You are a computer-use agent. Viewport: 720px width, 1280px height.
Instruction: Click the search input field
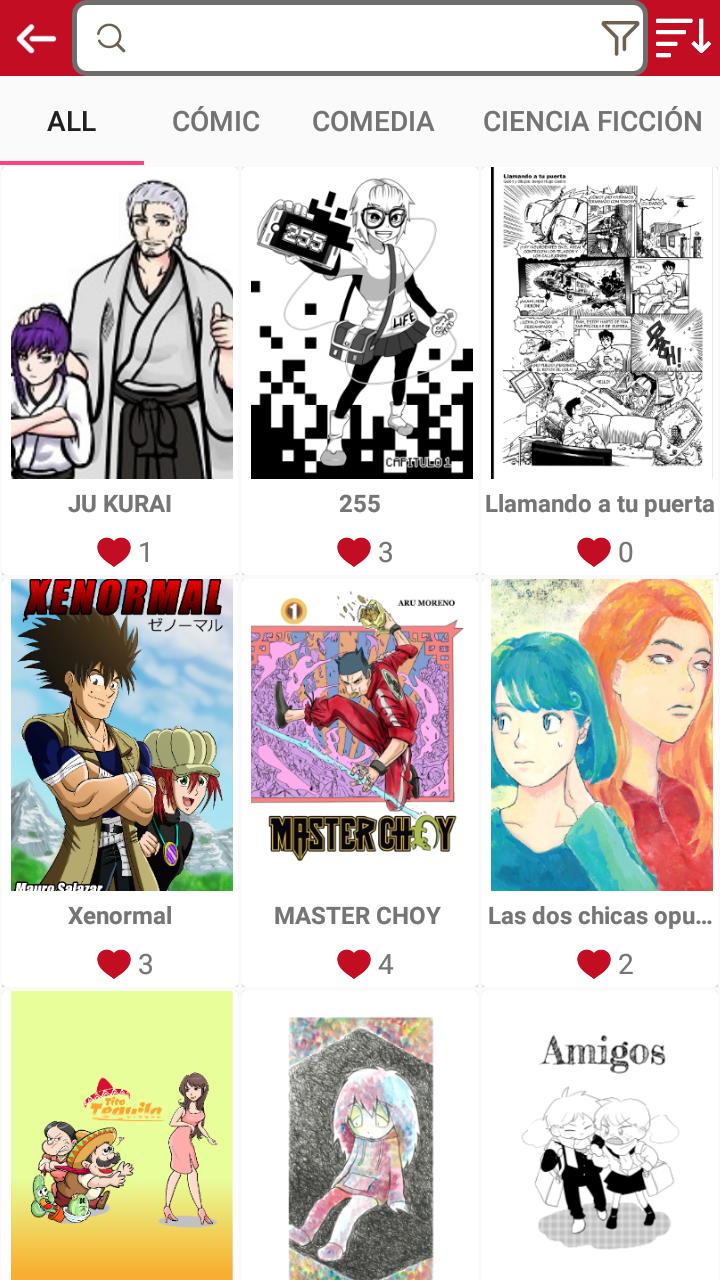360,38
